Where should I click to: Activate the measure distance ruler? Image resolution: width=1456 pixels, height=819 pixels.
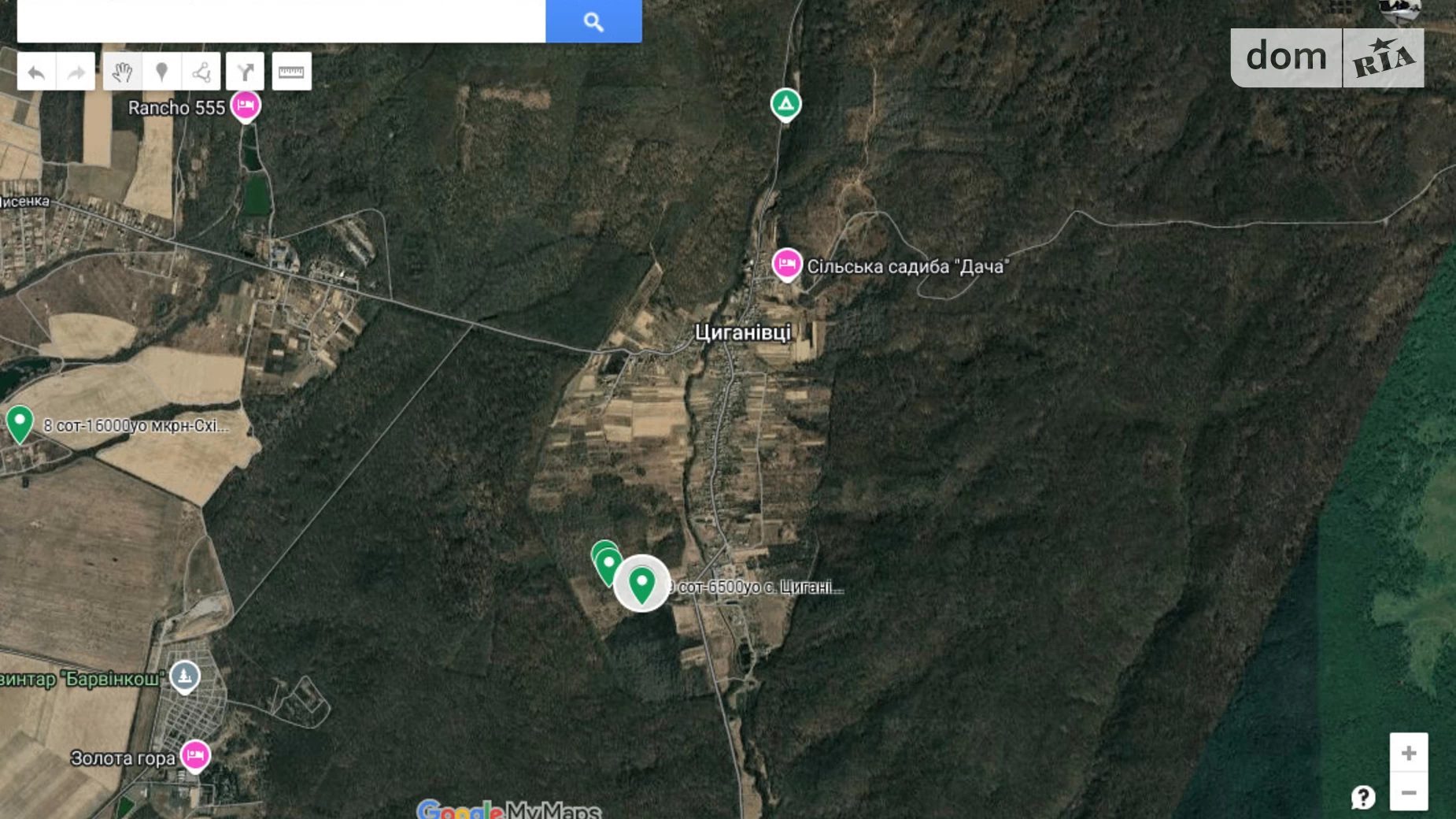291,72
